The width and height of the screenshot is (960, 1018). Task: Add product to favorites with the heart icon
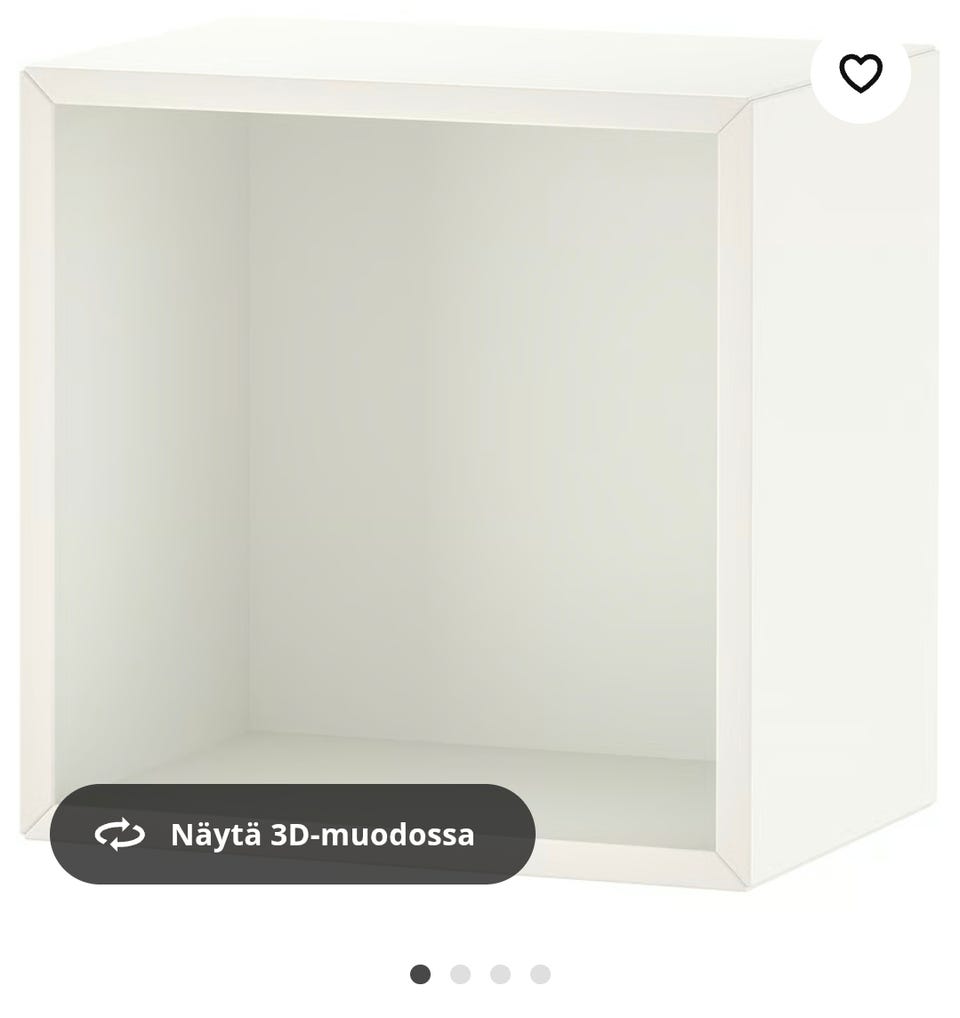coord(860,74)
